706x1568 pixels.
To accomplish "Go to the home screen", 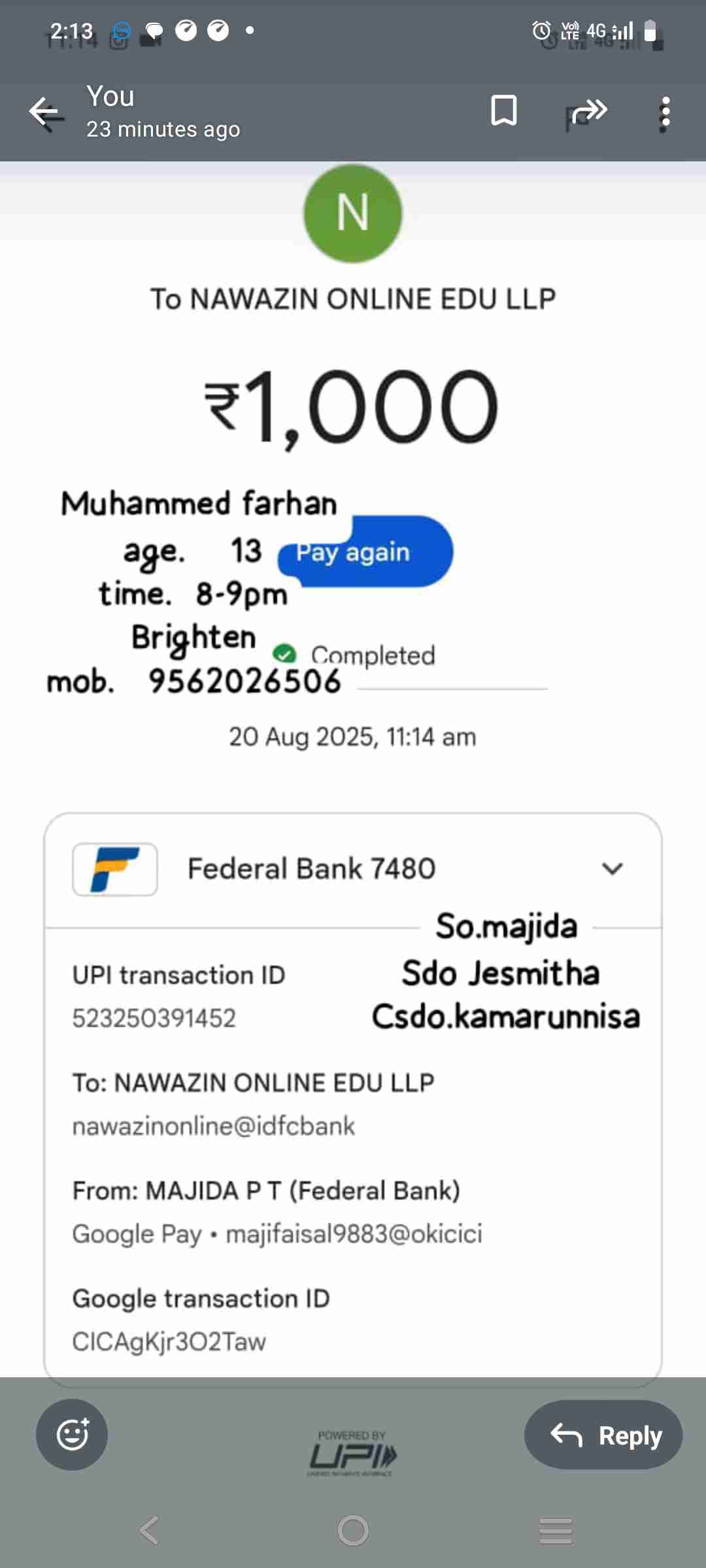I will [x=353, y=1530].
